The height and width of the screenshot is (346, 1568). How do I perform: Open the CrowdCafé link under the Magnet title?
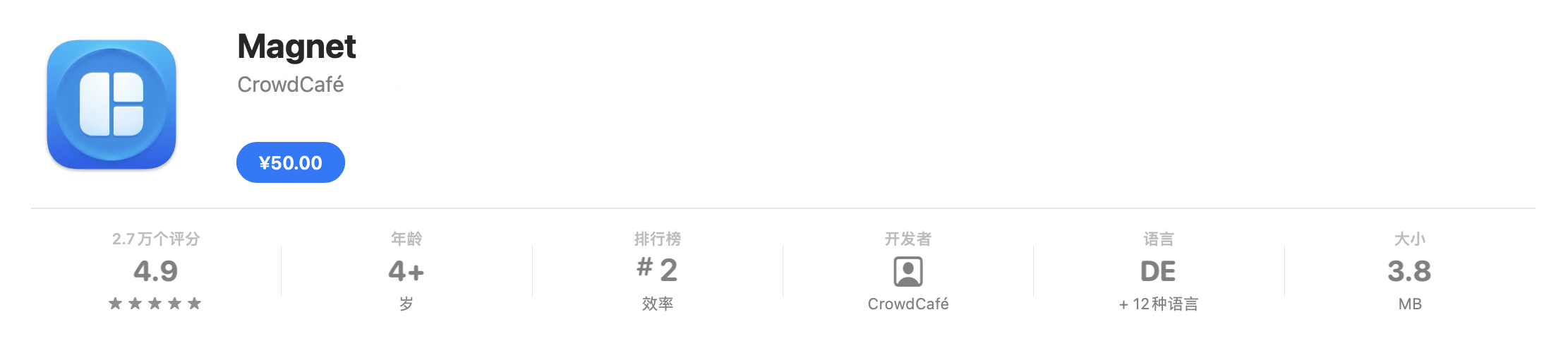(x=290, y=85)
